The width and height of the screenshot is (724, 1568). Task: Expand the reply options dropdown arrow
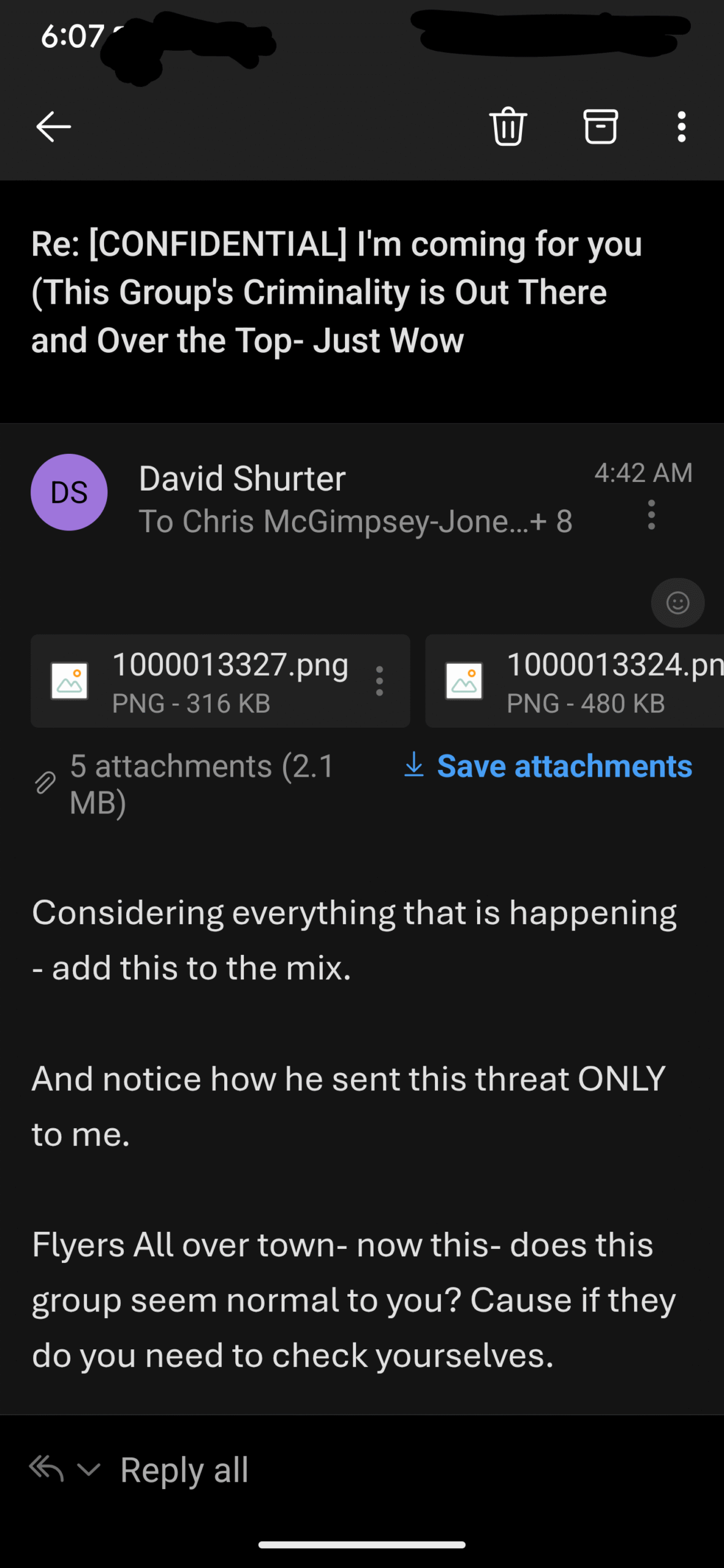coord(89,1469)
